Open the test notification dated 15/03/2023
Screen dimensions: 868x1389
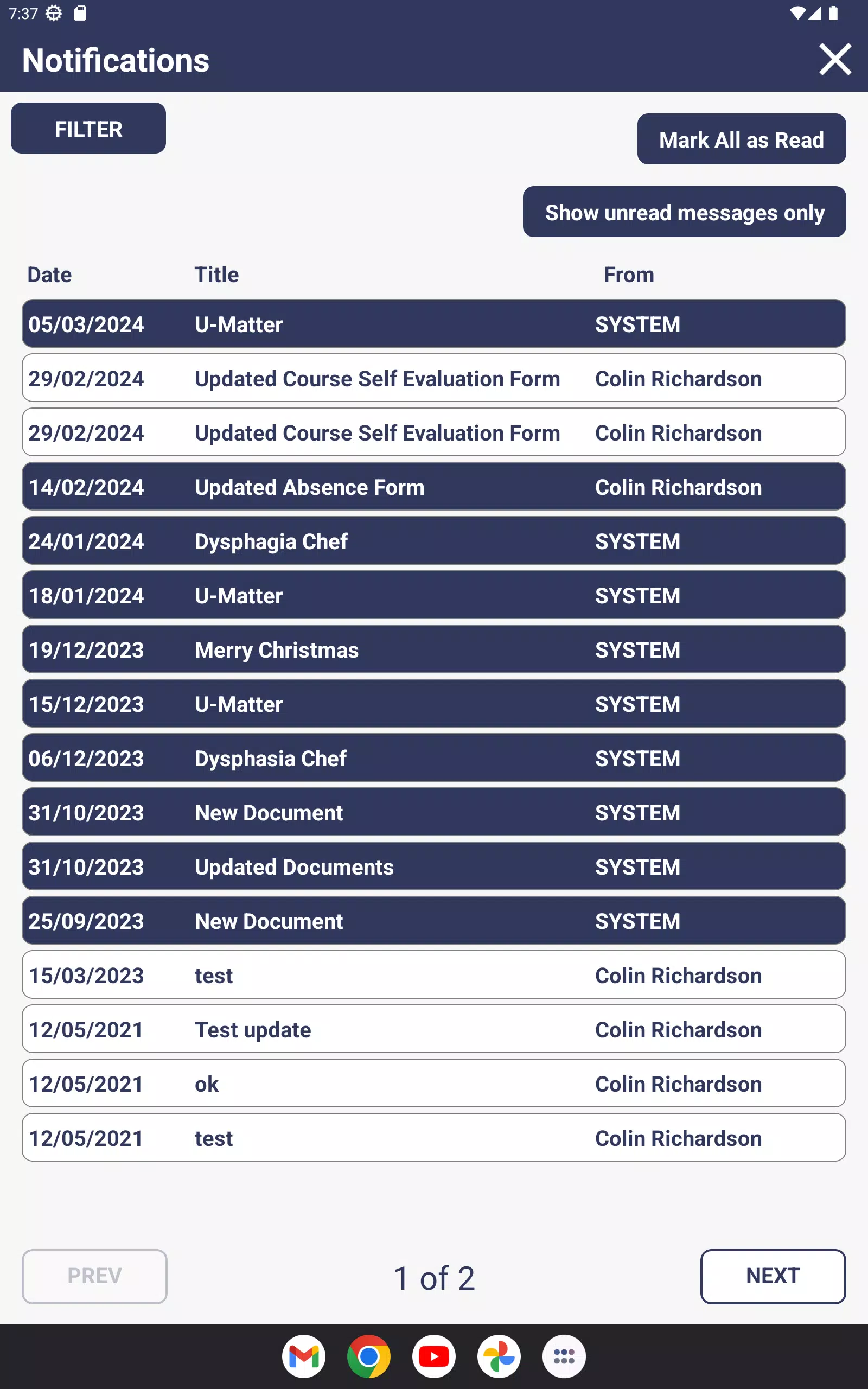434,974
